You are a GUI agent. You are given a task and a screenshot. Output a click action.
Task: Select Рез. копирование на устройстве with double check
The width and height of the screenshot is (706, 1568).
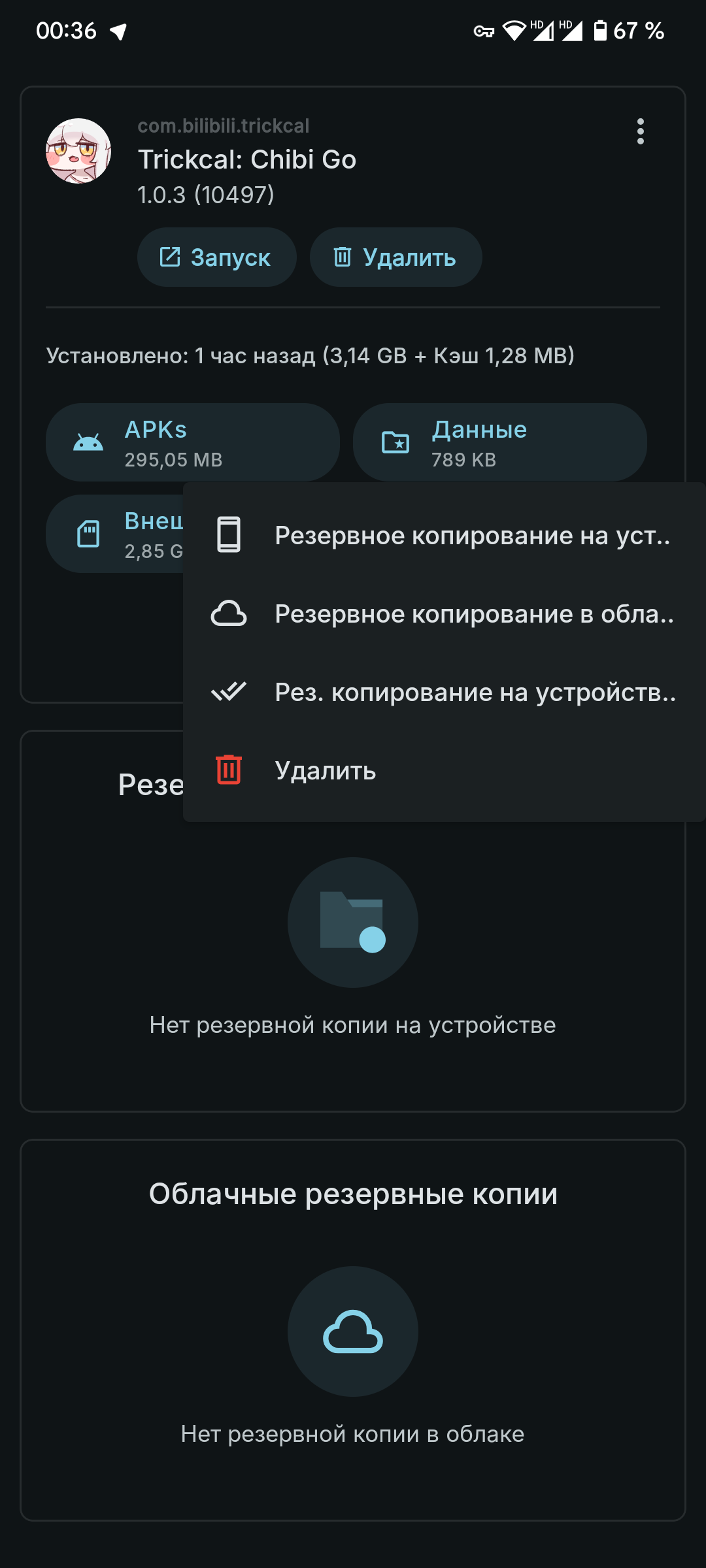tap(443, 692)
